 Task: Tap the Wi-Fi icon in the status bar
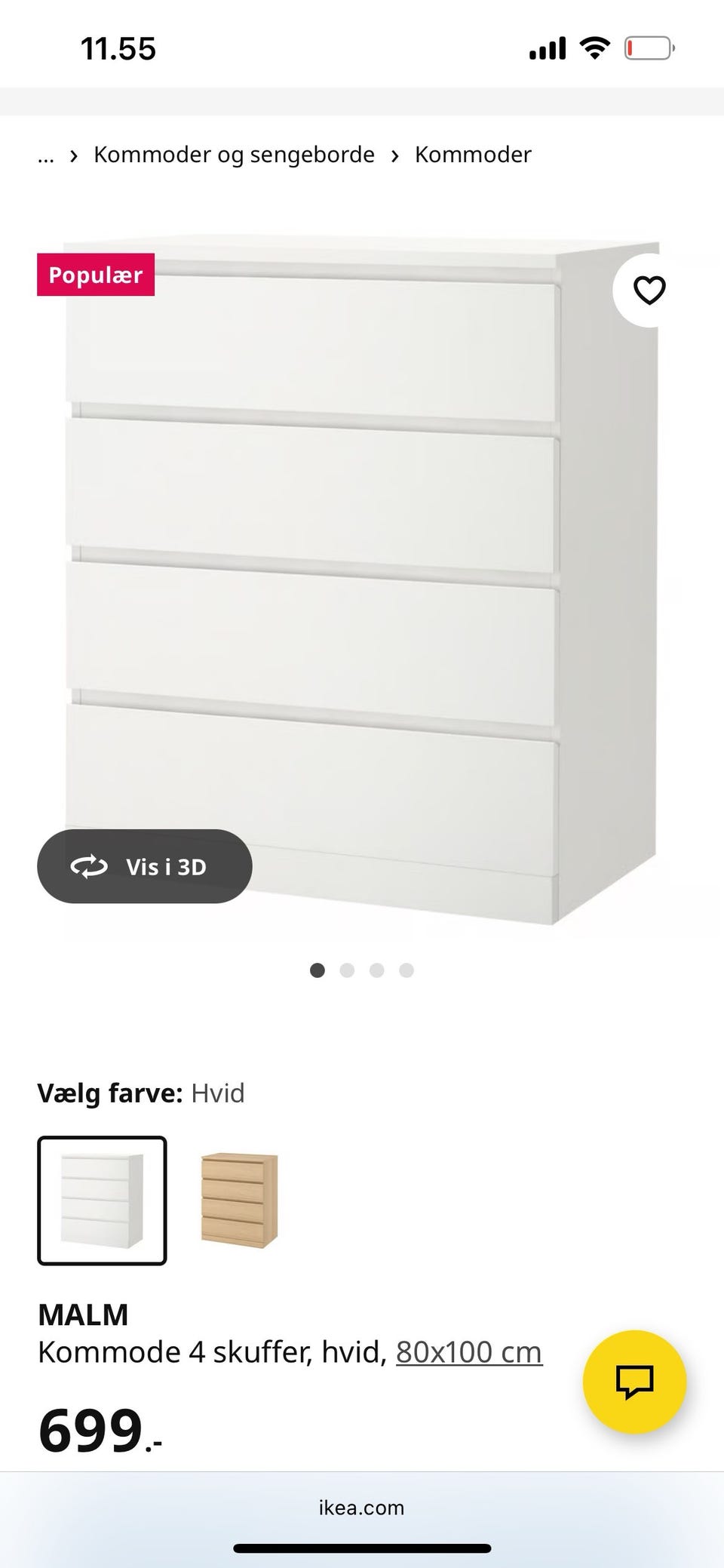594,47
